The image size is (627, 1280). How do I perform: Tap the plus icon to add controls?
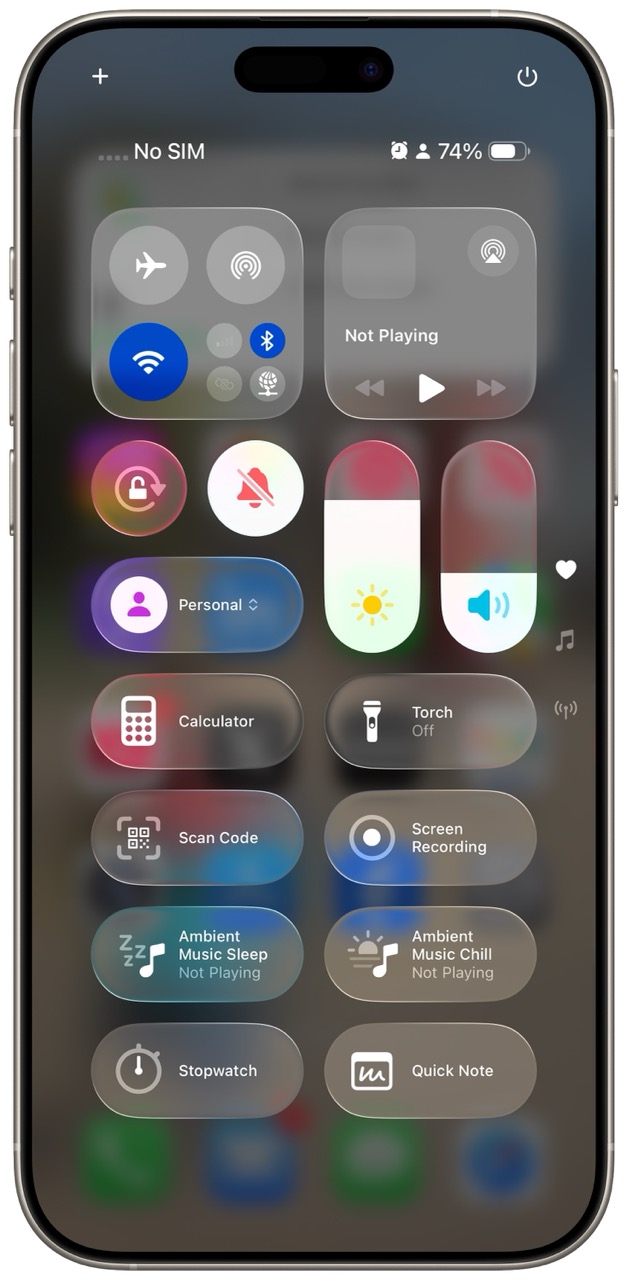pyautogui.click(x=100, y=77)
